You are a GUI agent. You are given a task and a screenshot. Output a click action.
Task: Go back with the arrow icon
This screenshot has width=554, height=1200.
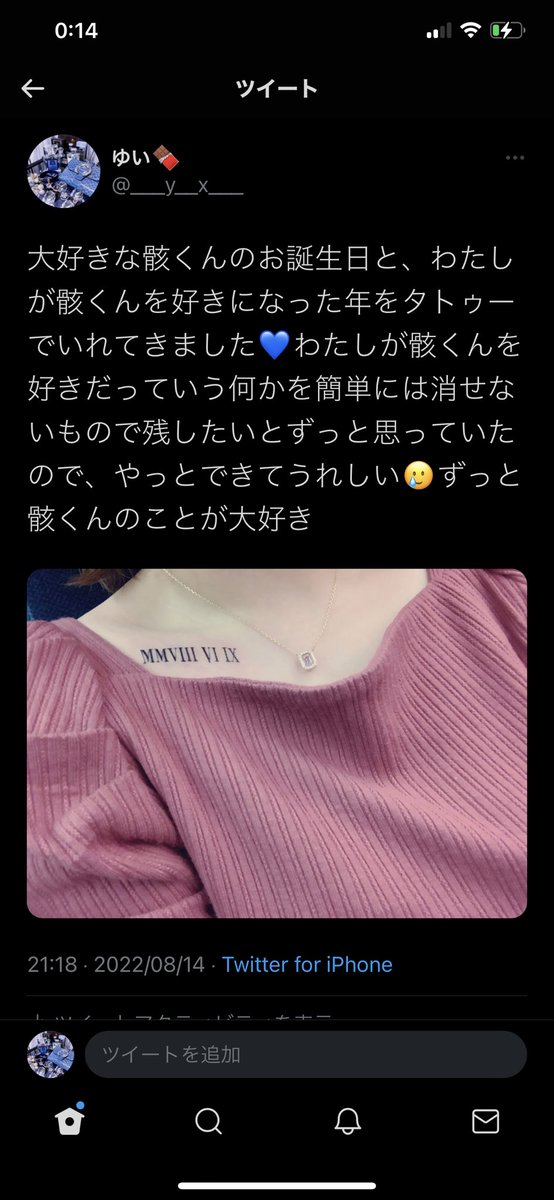(x=33, y=89)
